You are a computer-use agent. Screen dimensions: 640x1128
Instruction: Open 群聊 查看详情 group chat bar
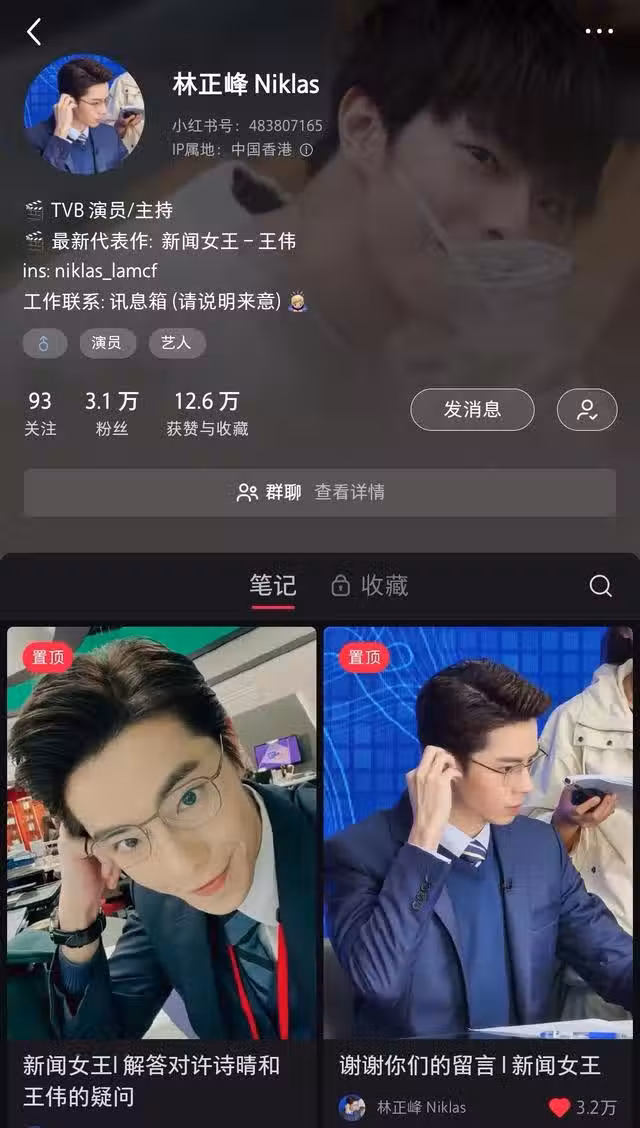click(320, 492)
